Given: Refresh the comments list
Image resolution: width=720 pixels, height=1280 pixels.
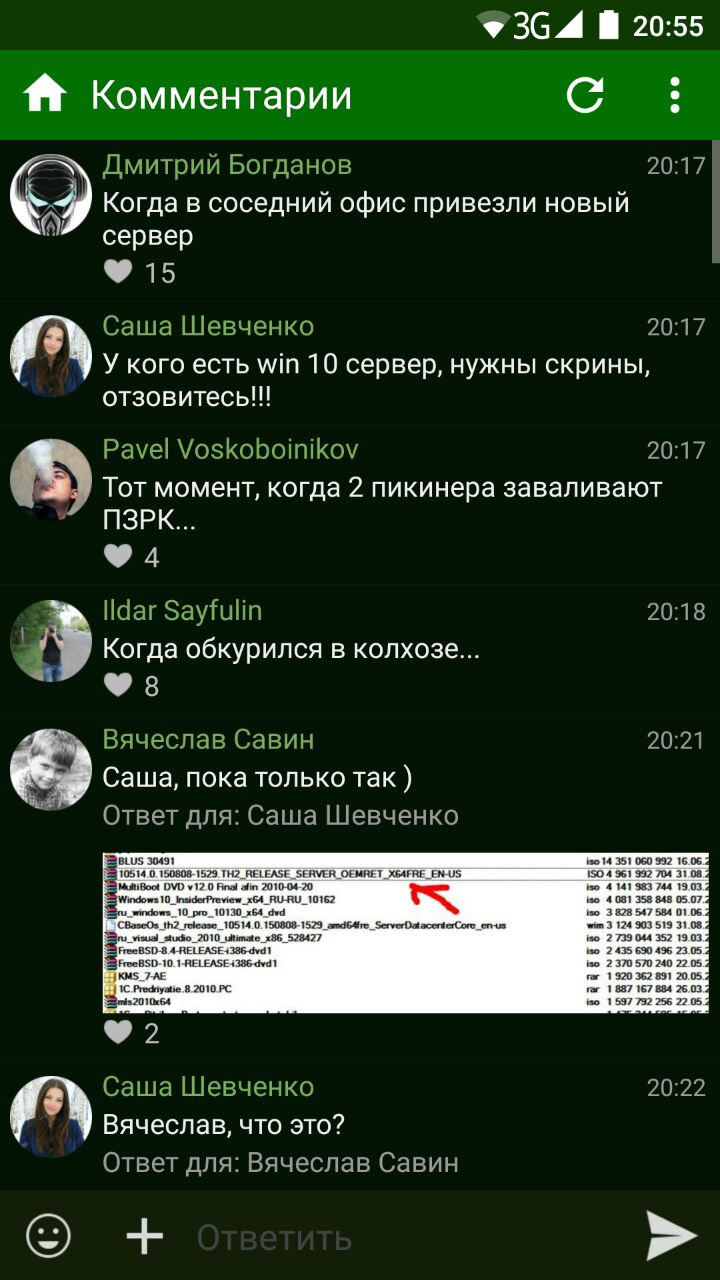Looking at the screenshot, I should click(x=585, y=95).
